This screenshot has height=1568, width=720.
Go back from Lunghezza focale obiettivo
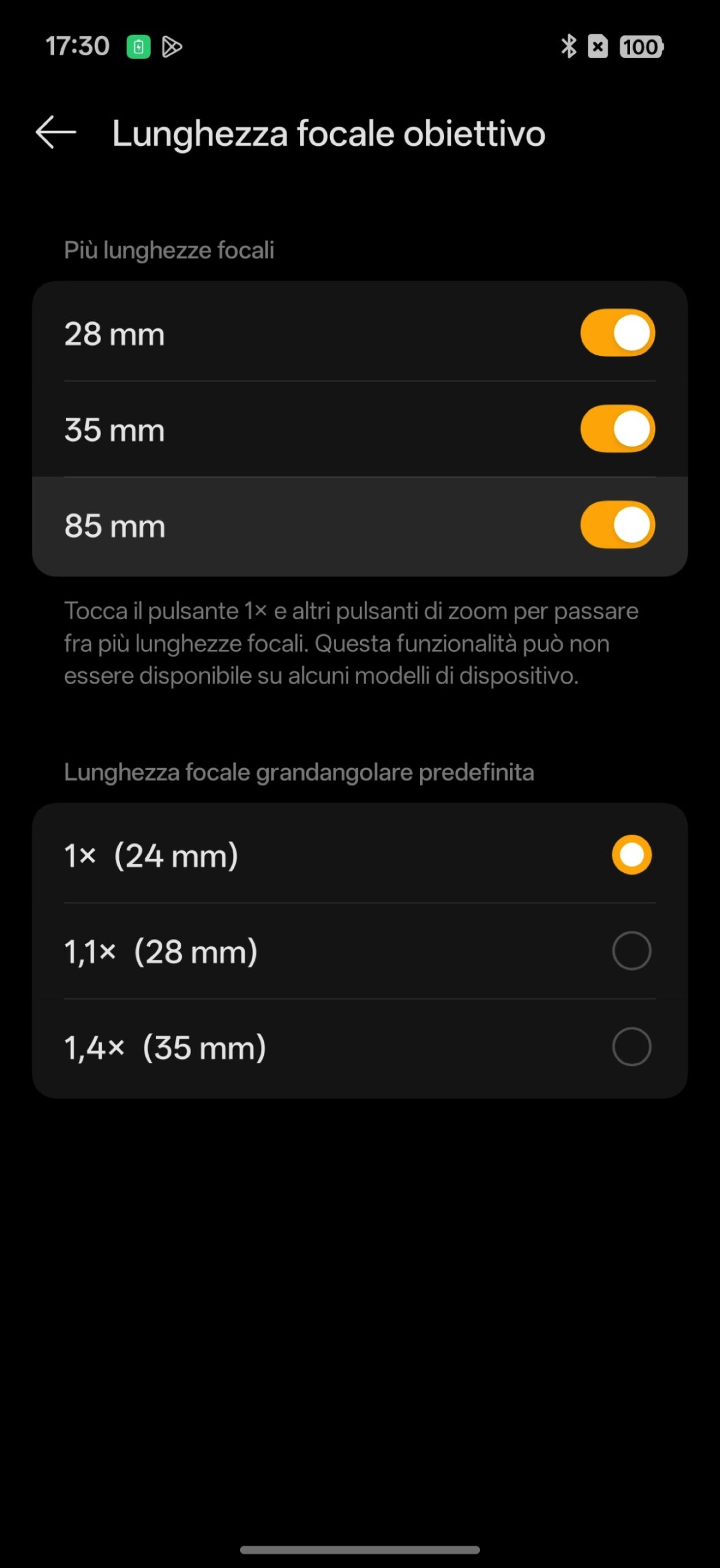(x=56, y=132)
